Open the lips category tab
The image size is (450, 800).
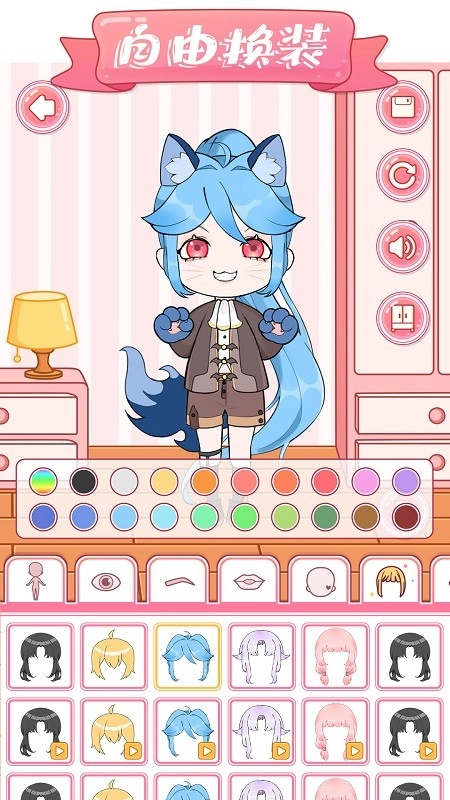click(248, 580)
